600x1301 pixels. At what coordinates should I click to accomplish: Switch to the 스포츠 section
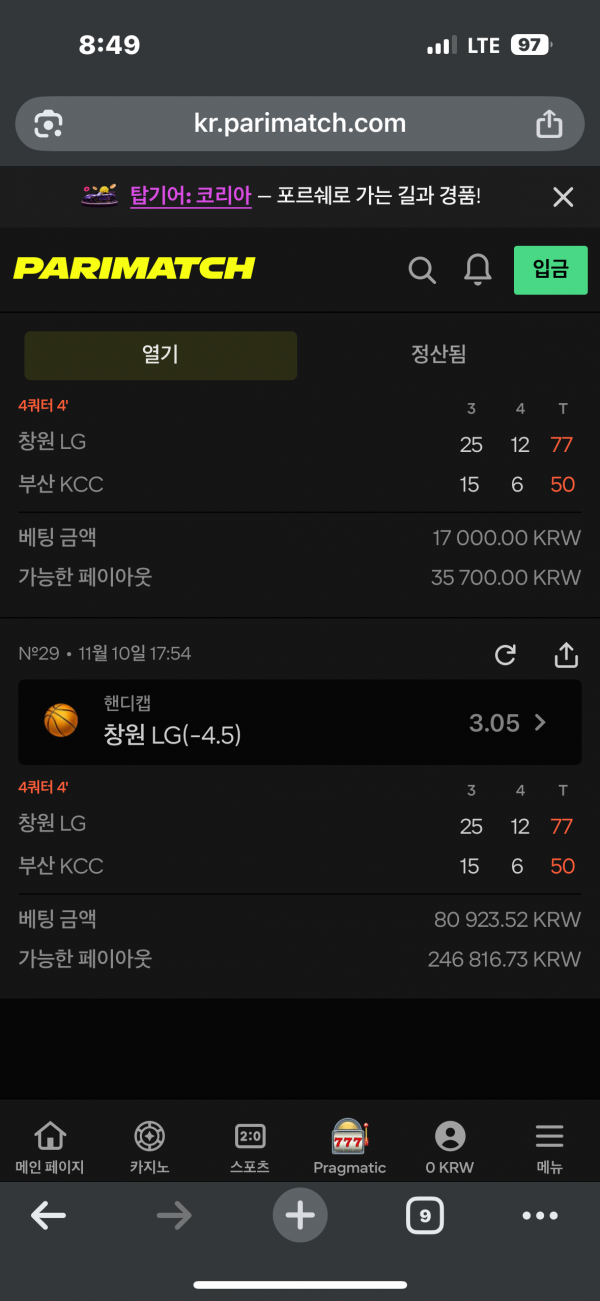pos(250,1147)
